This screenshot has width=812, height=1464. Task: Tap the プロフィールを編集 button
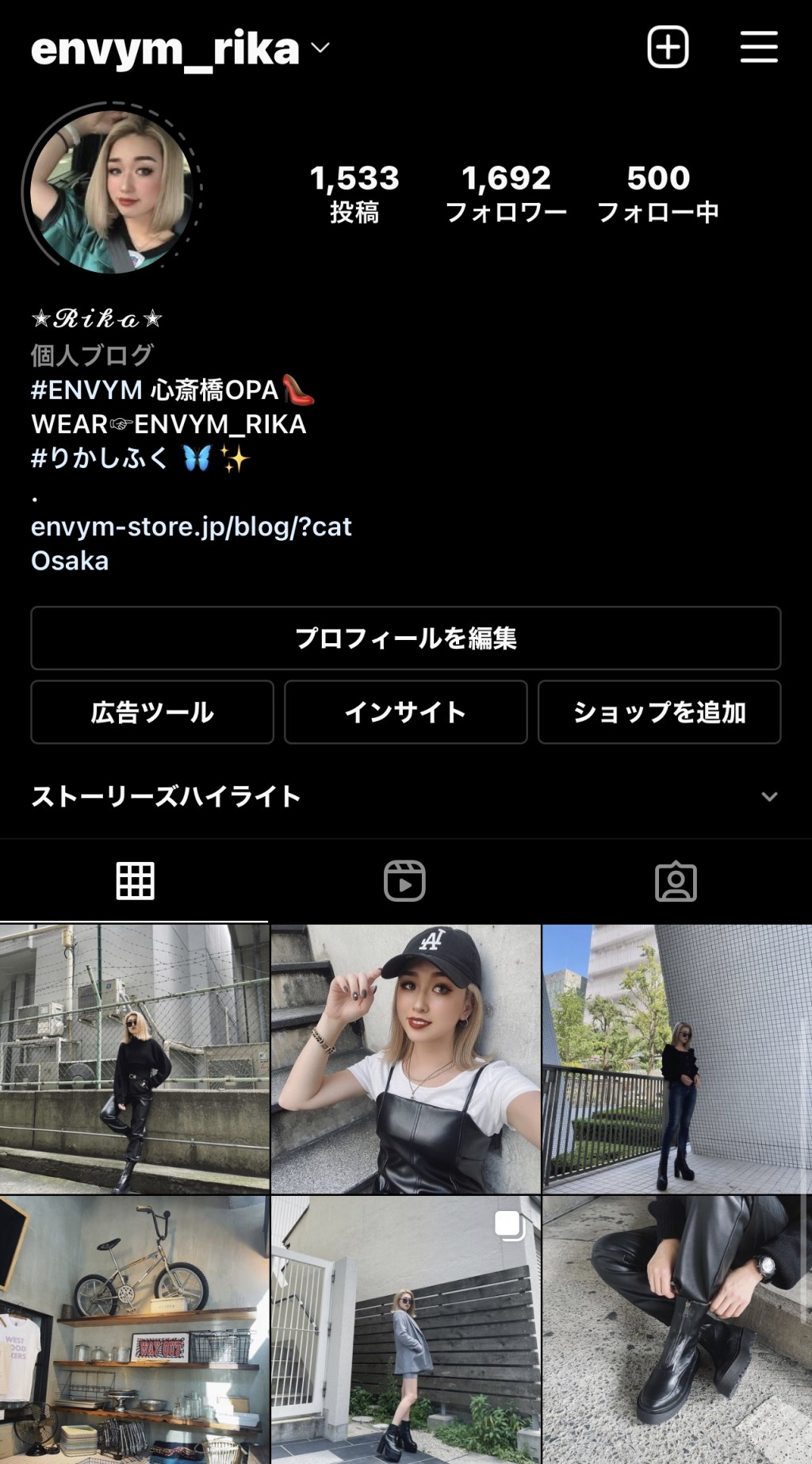(x=406, y=638)
